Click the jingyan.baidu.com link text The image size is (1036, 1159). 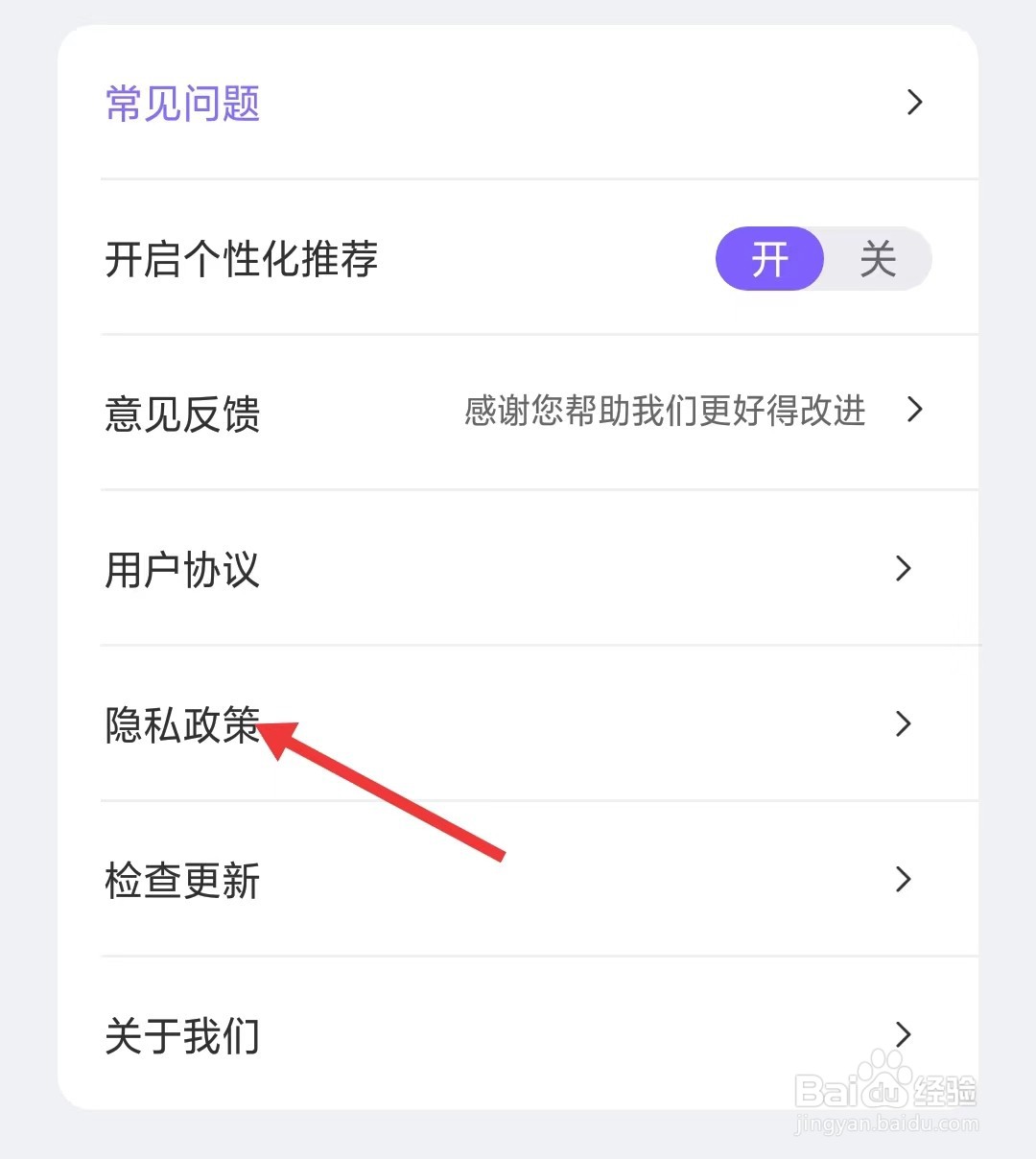tap(886, 1126)
